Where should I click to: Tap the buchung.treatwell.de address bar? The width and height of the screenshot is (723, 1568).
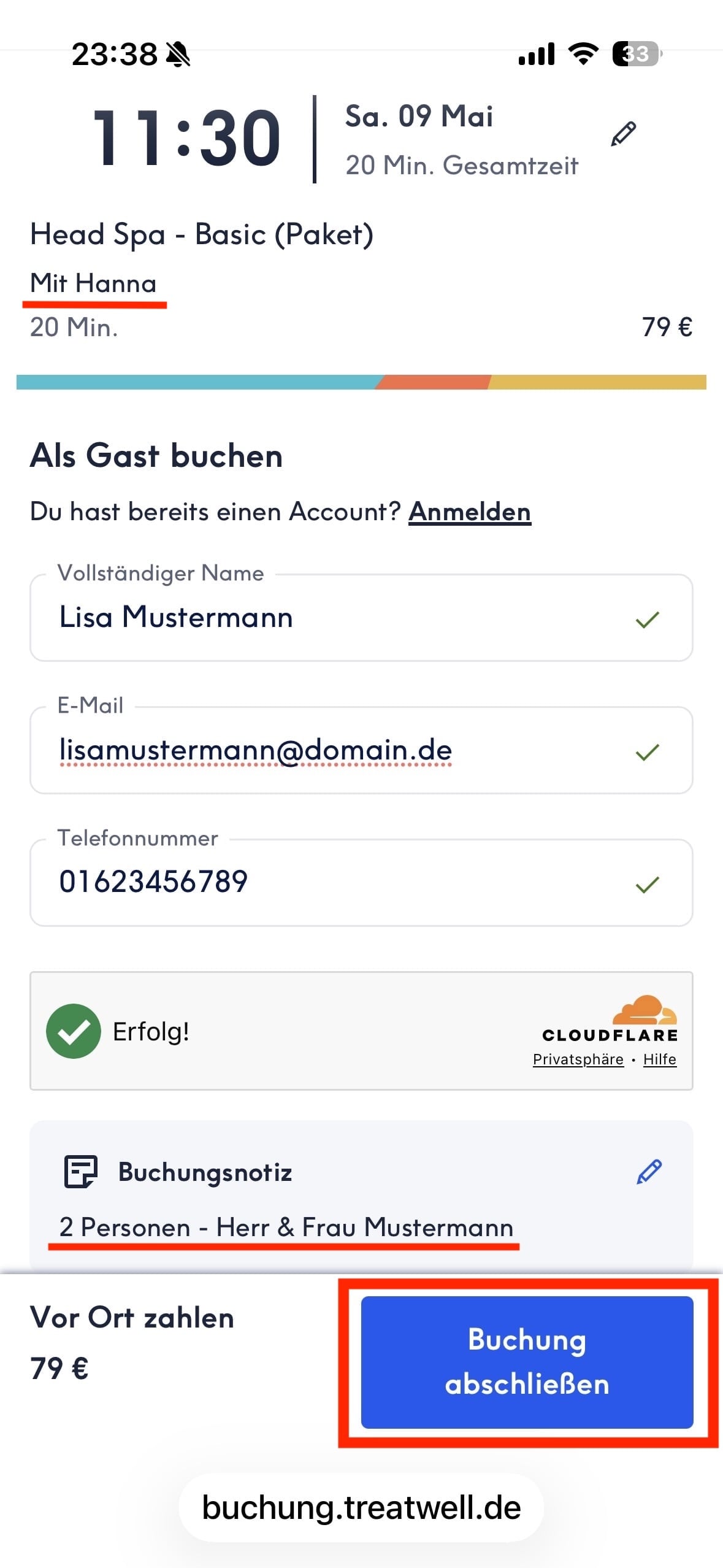coord(361,1508)
